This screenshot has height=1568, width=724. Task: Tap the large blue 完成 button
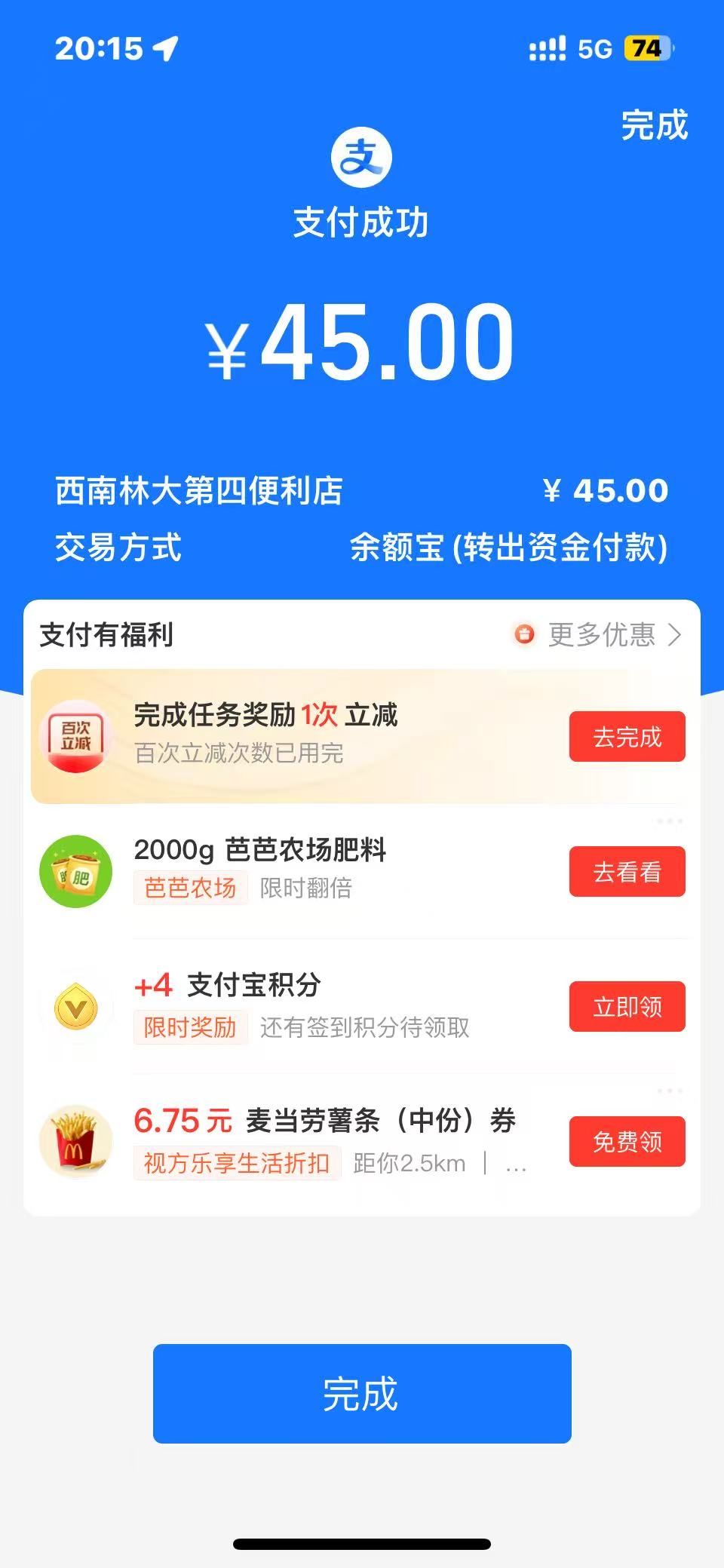[362, 1394]
